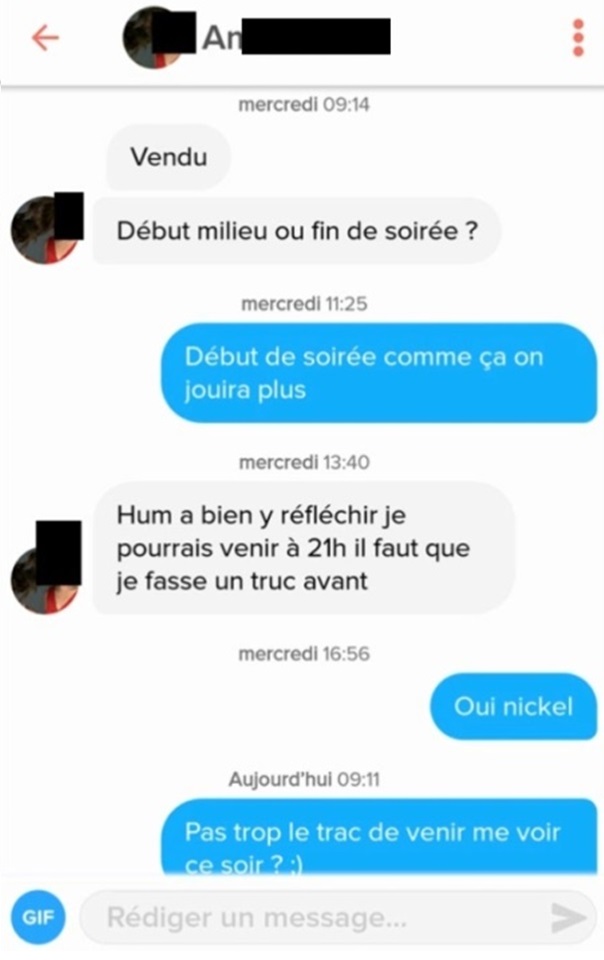Send the message with arrow icon
This screenshot has height=960, width=604.
567,918
